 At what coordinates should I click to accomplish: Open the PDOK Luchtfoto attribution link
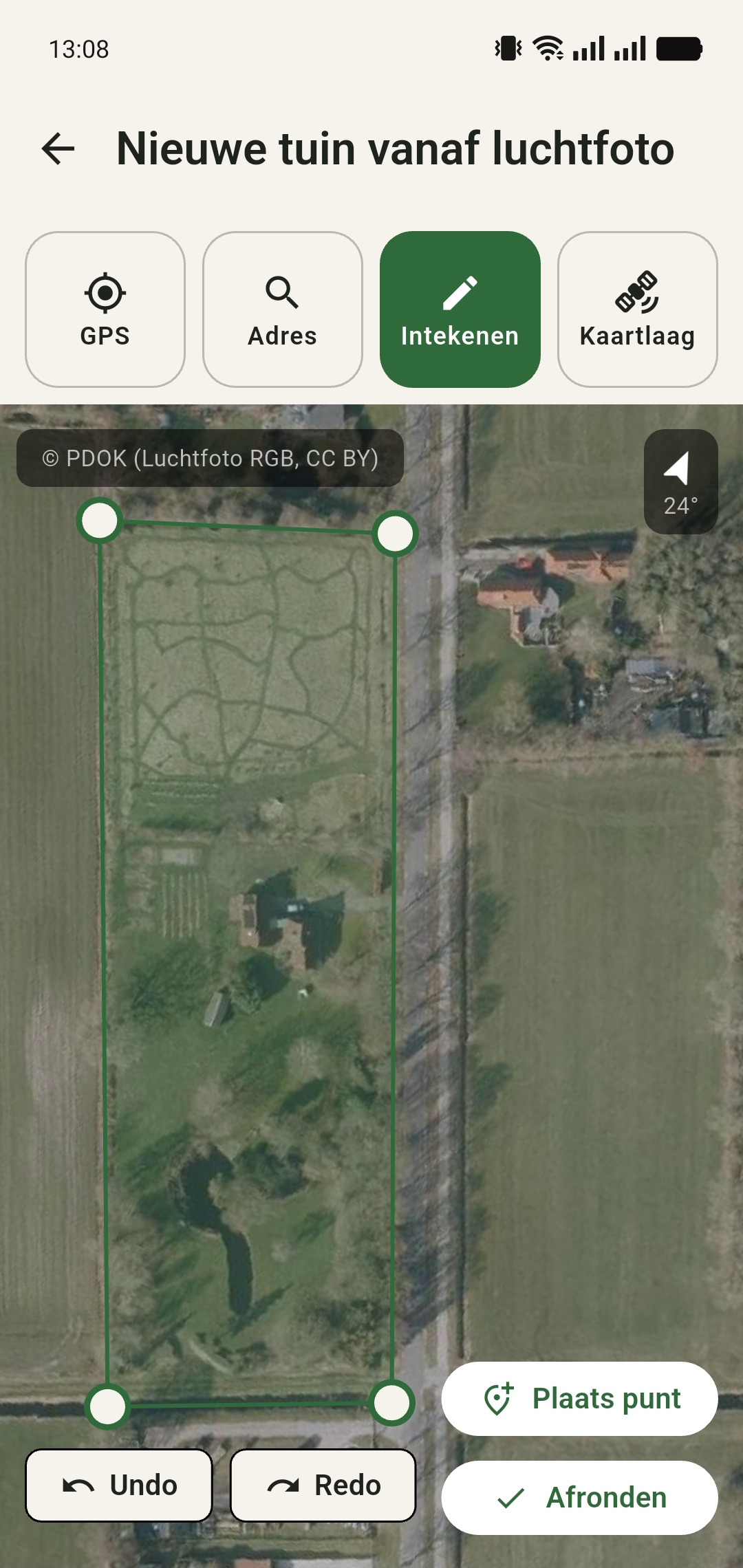(210, 457)
